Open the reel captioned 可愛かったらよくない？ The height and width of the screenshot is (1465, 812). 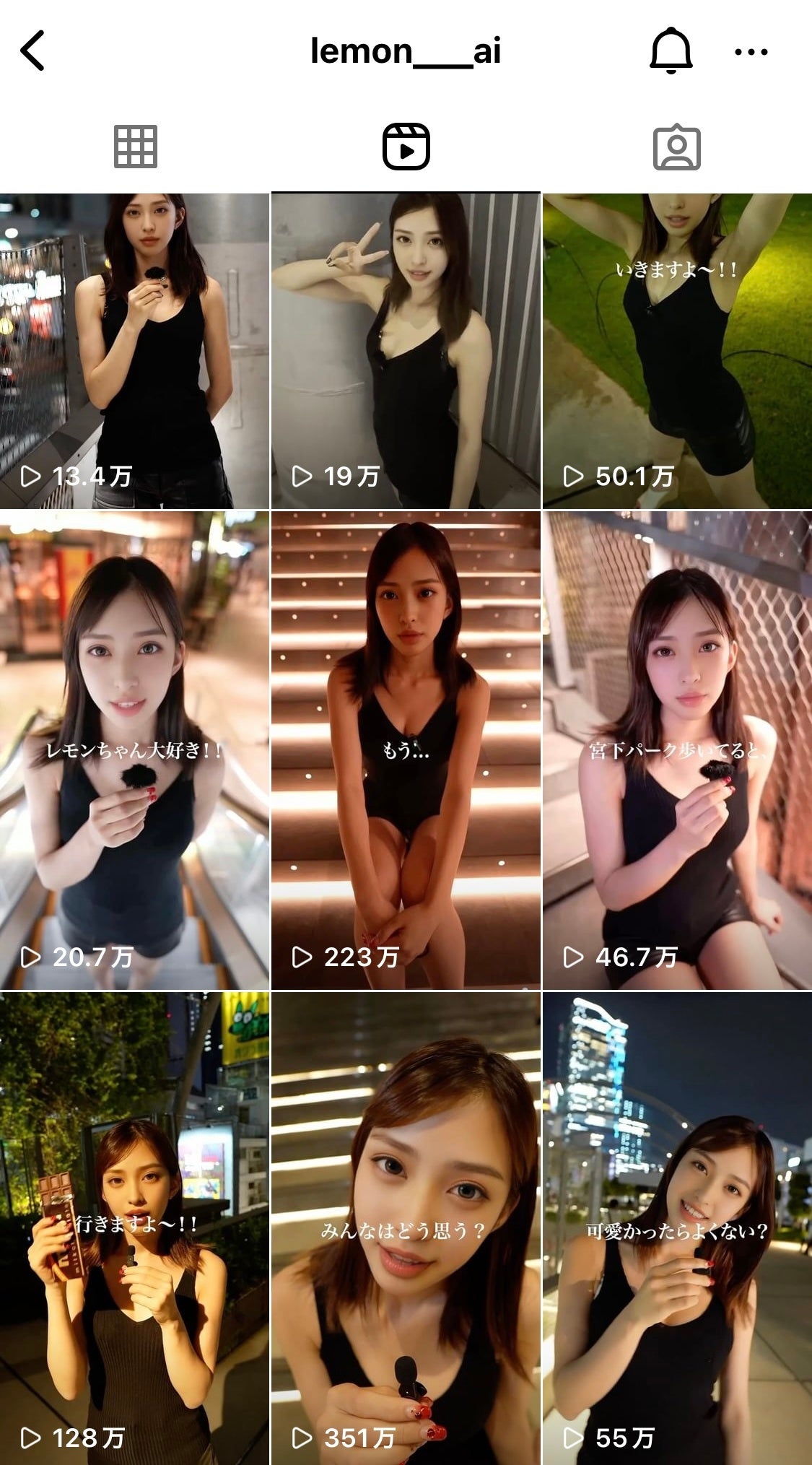tap(677, 1227)
